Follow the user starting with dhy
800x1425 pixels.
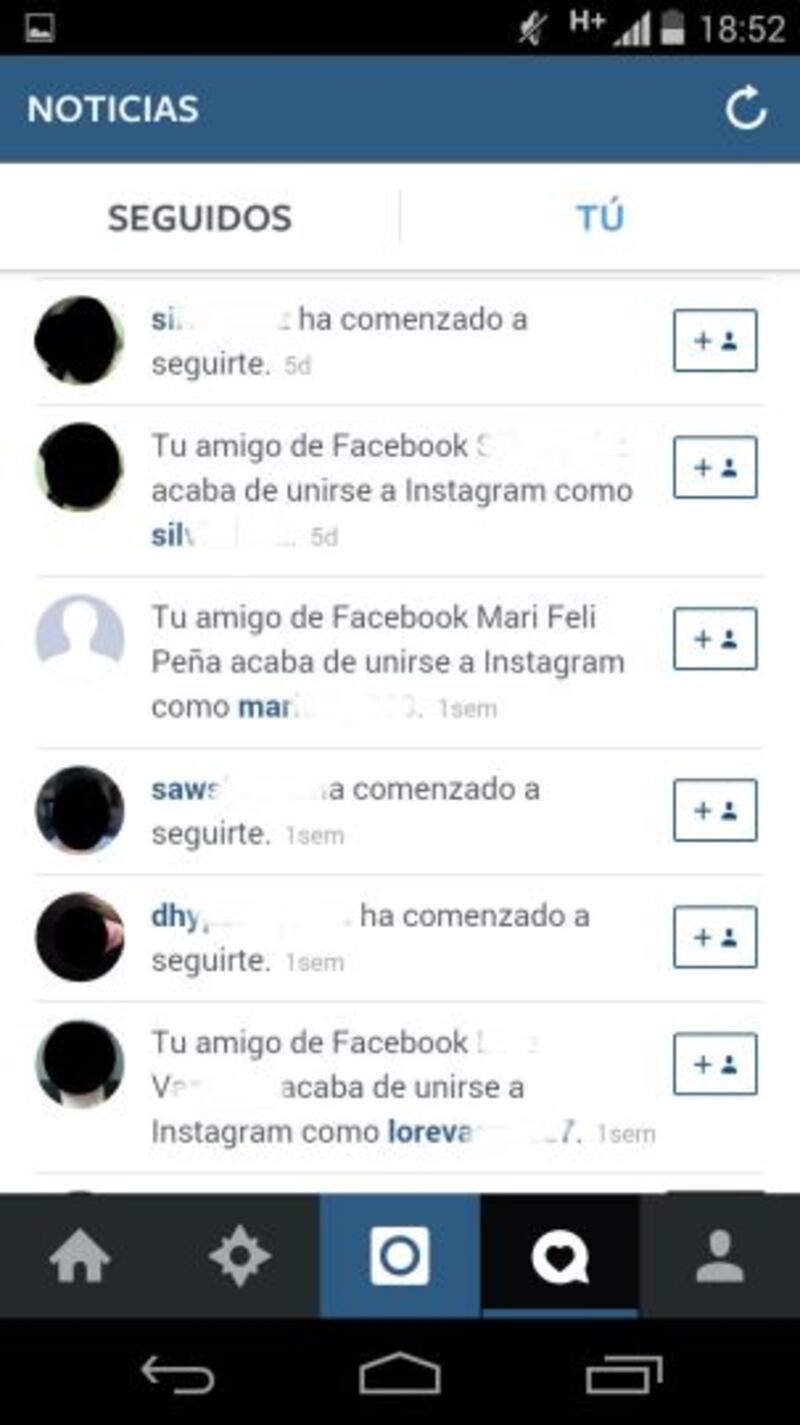(714, 937)
